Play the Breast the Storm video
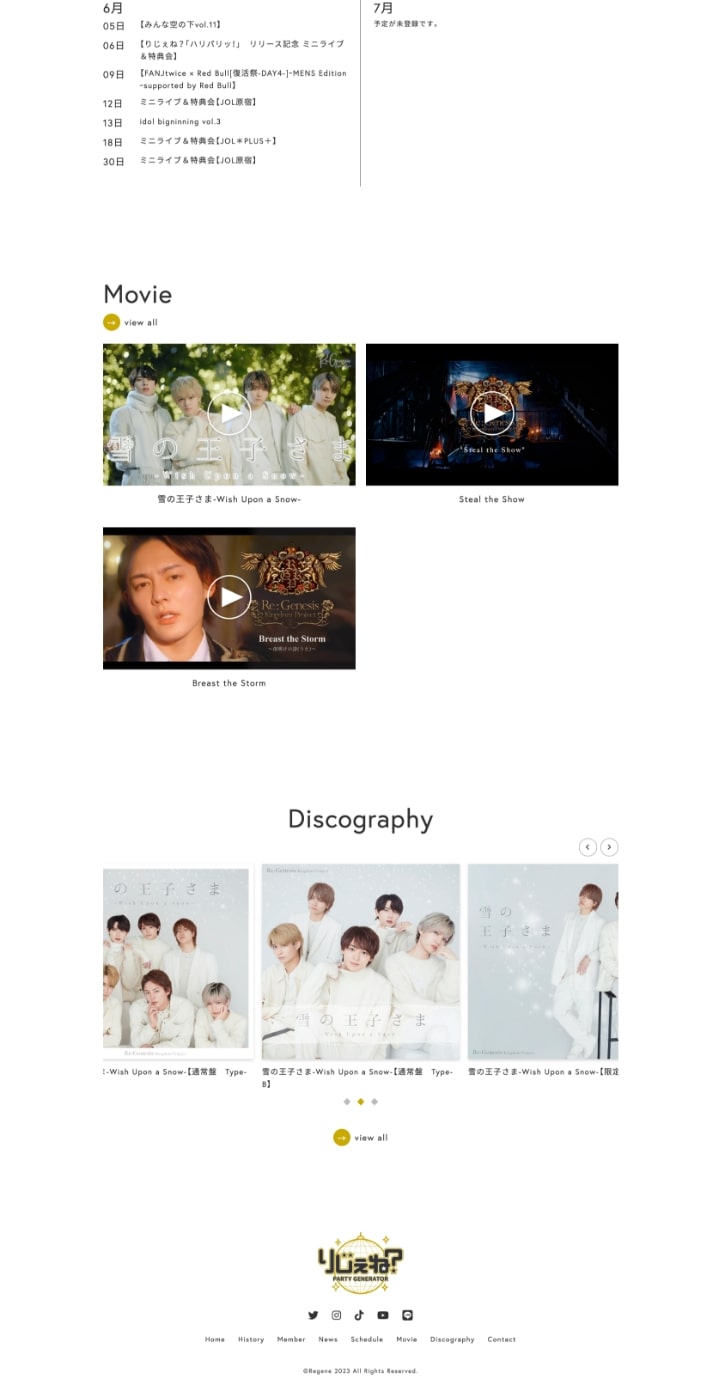Screen dimensions: 722x1393 point(229,597)
